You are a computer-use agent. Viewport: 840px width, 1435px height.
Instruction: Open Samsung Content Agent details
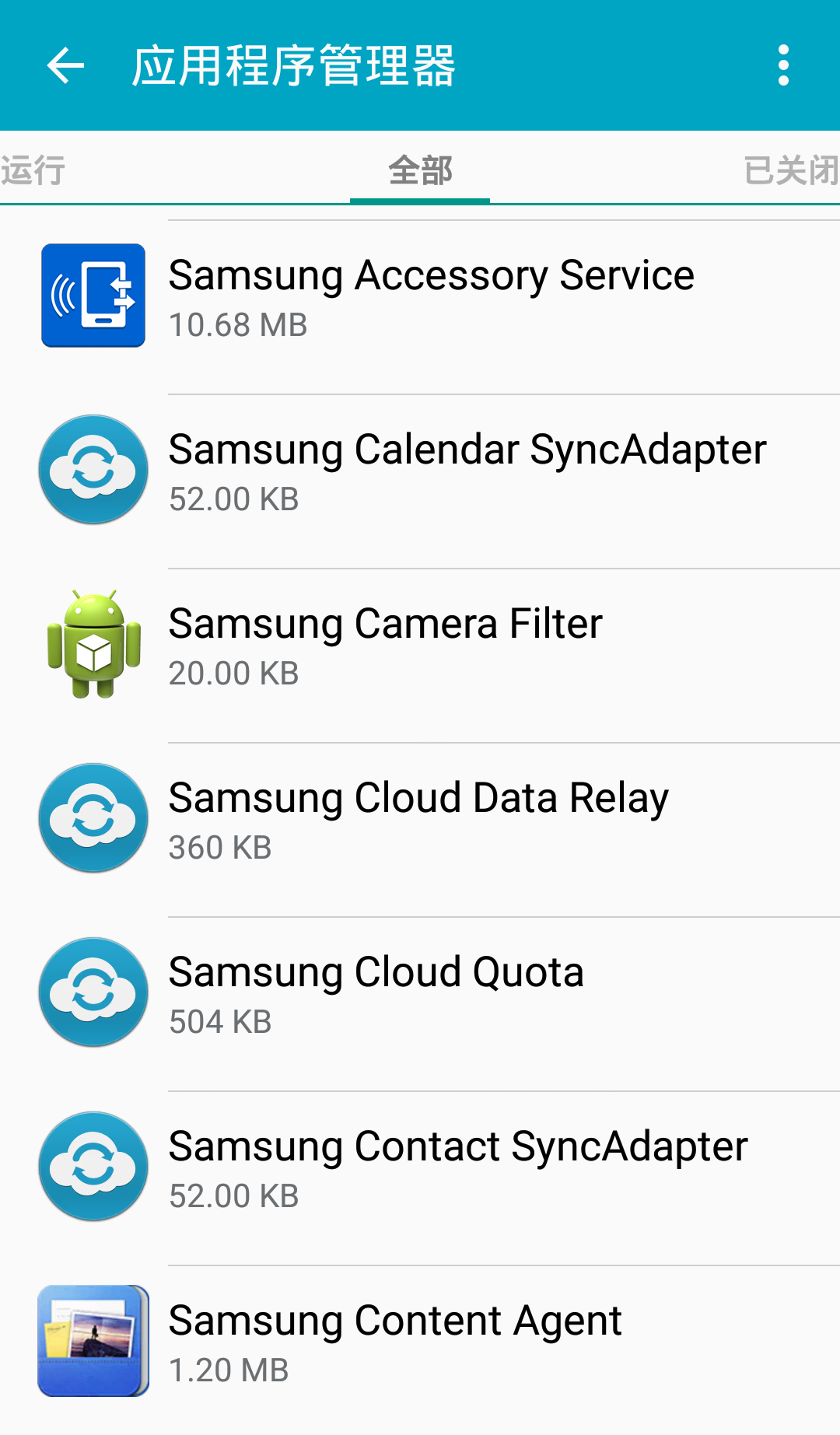coord(395,1340)
